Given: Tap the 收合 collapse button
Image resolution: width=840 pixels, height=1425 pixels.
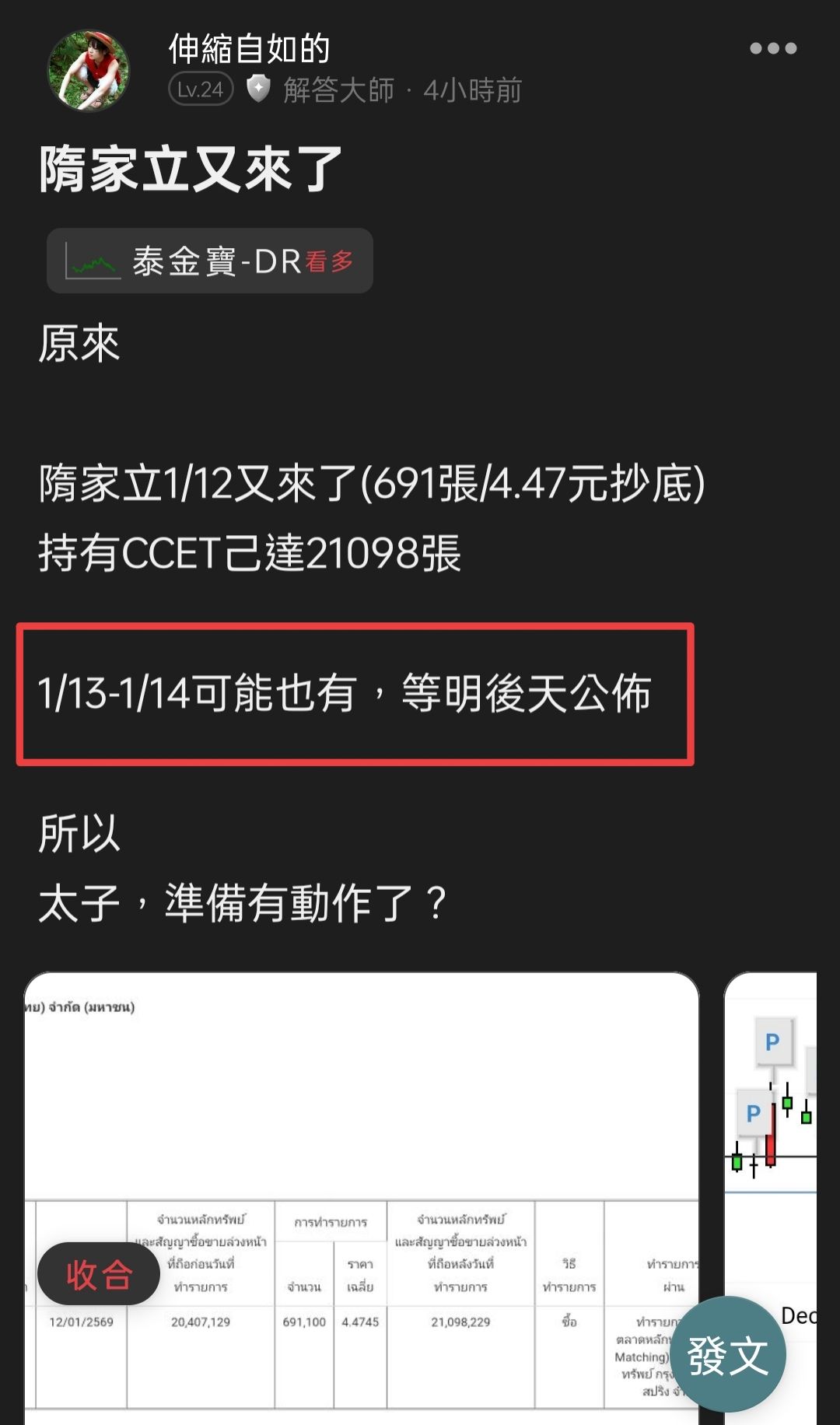Looking at the screenshot, I should tap(99, 1274).
